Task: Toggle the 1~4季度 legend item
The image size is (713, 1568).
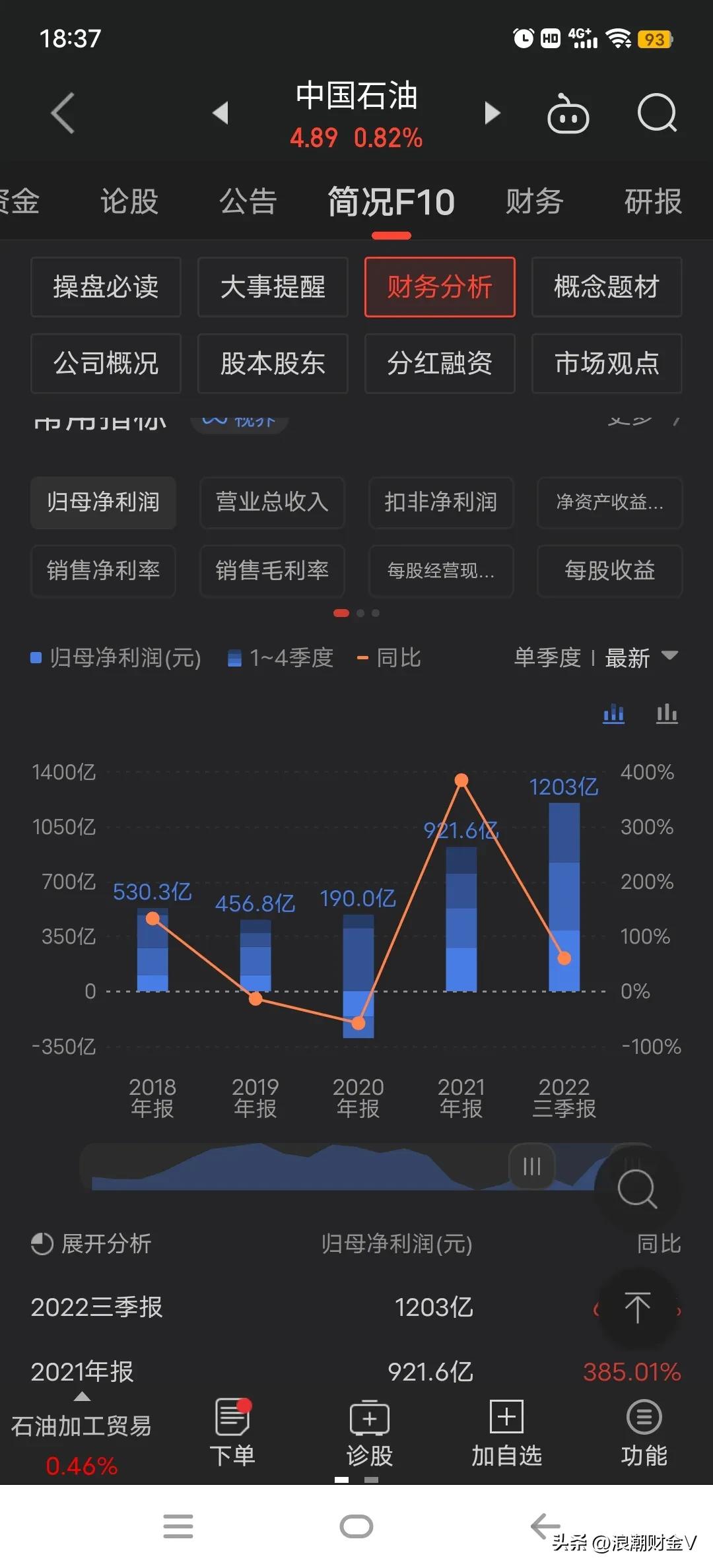Action: coord(279,658)
